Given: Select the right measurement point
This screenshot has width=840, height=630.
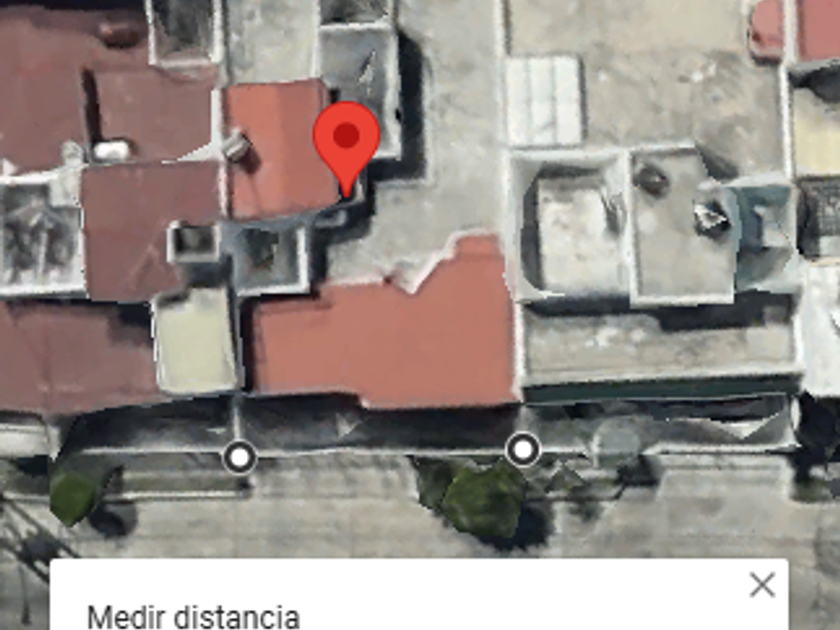Looking at the screenshot, I should coord(523,449).
